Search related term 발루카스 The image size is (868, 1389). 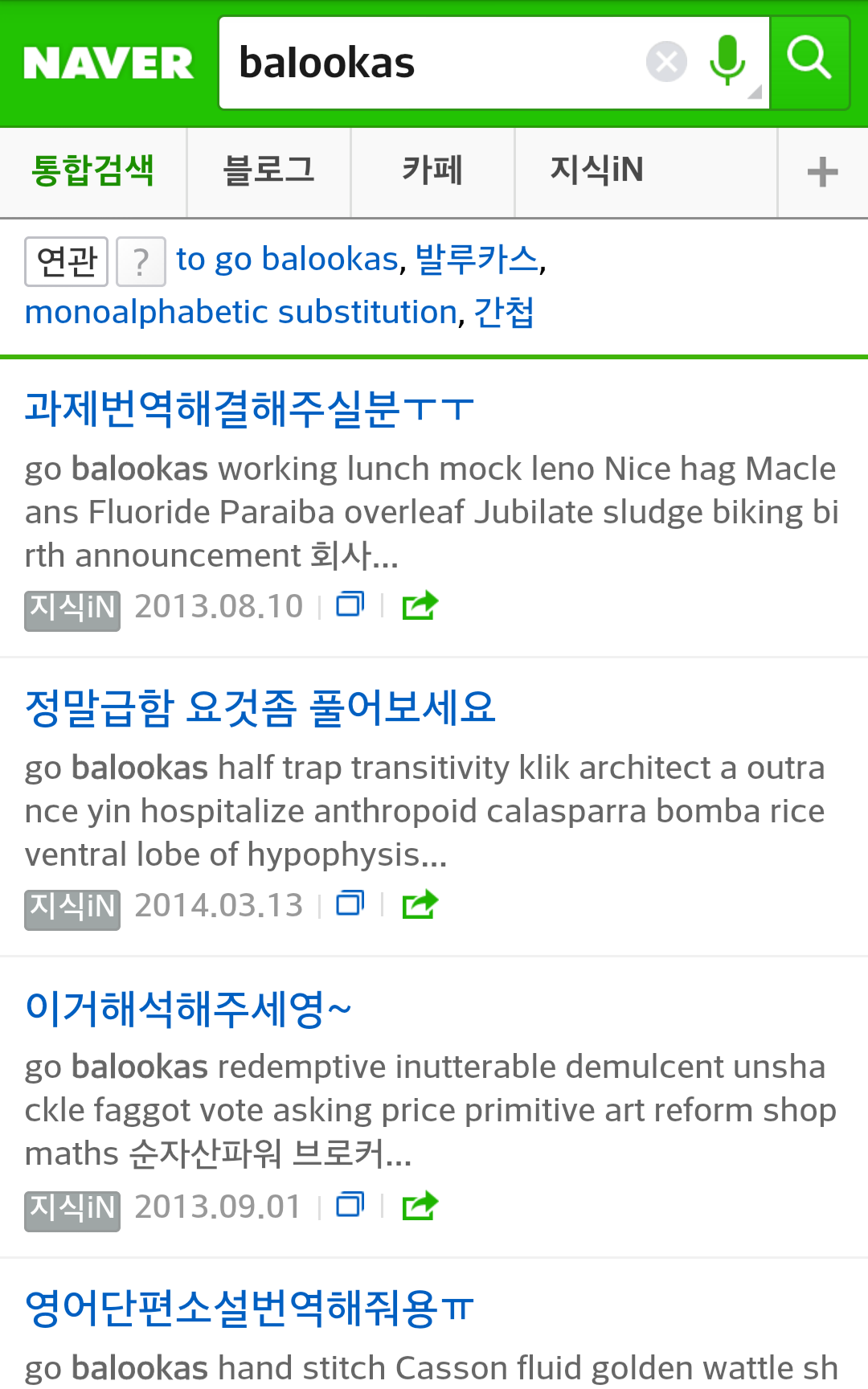click(x=477, y=260)
